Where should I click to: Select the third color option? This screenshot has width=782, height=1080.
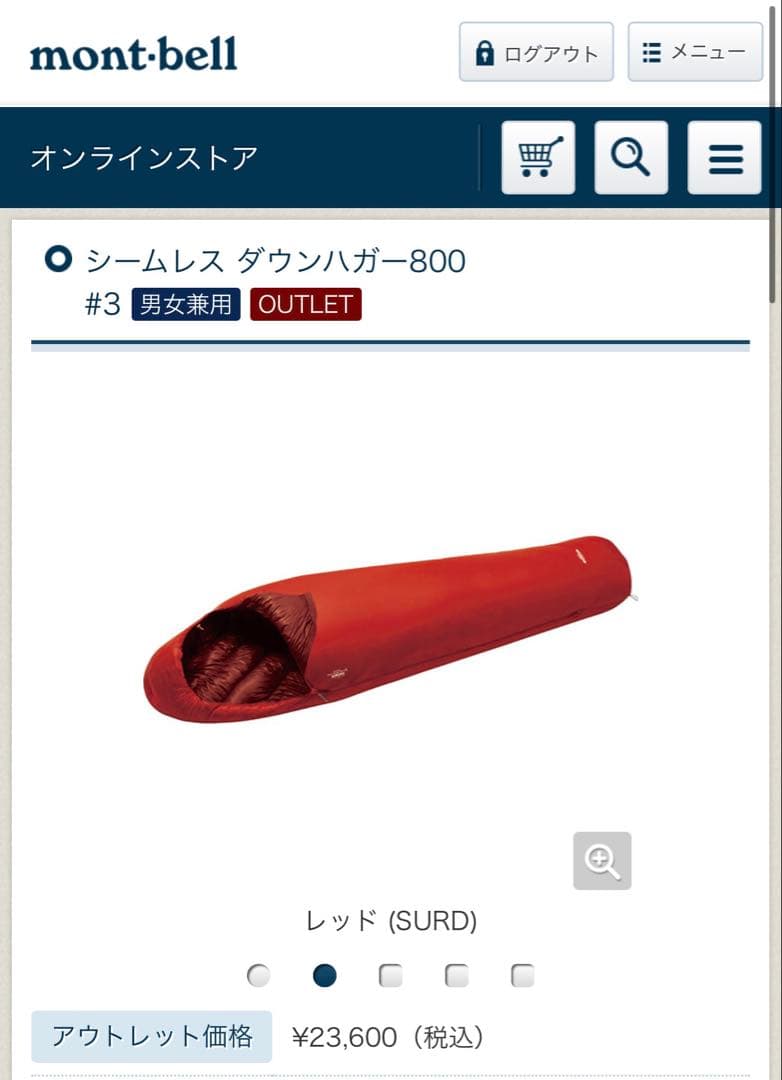(x=391, y=974)
